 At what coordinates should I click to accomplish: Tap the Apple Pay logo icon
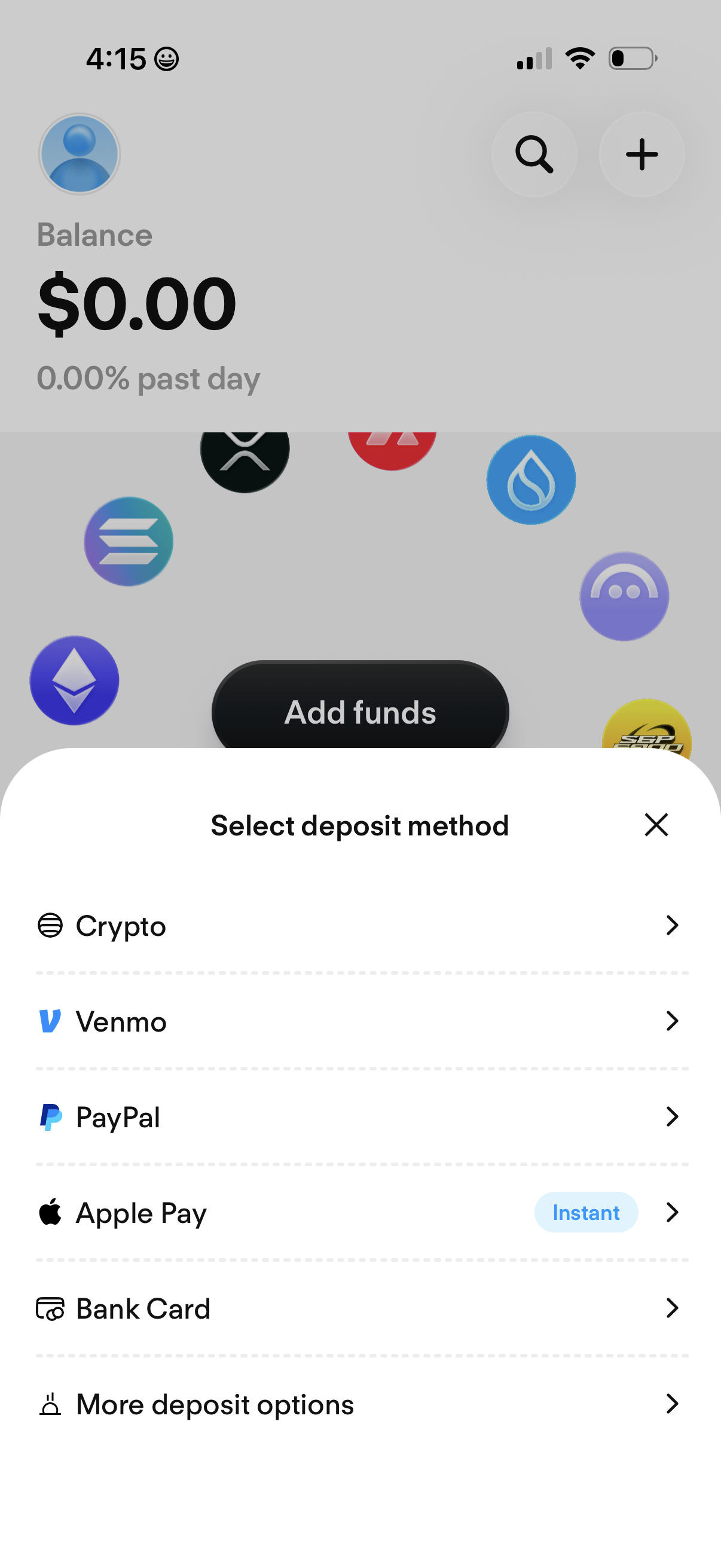51,1212
